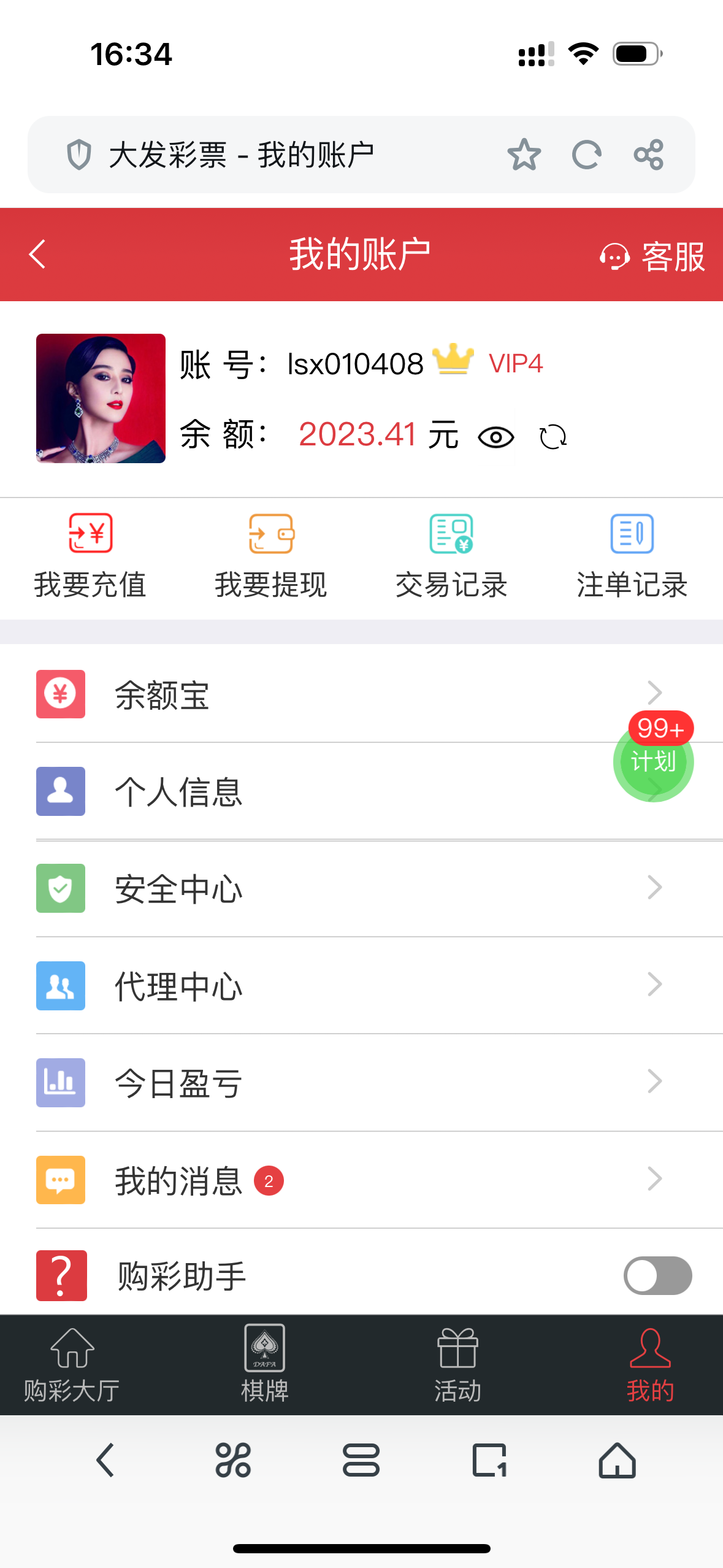723x1568 pixels.
Task: Open the 交易记录 transaction records
Action: click(452, 555)
